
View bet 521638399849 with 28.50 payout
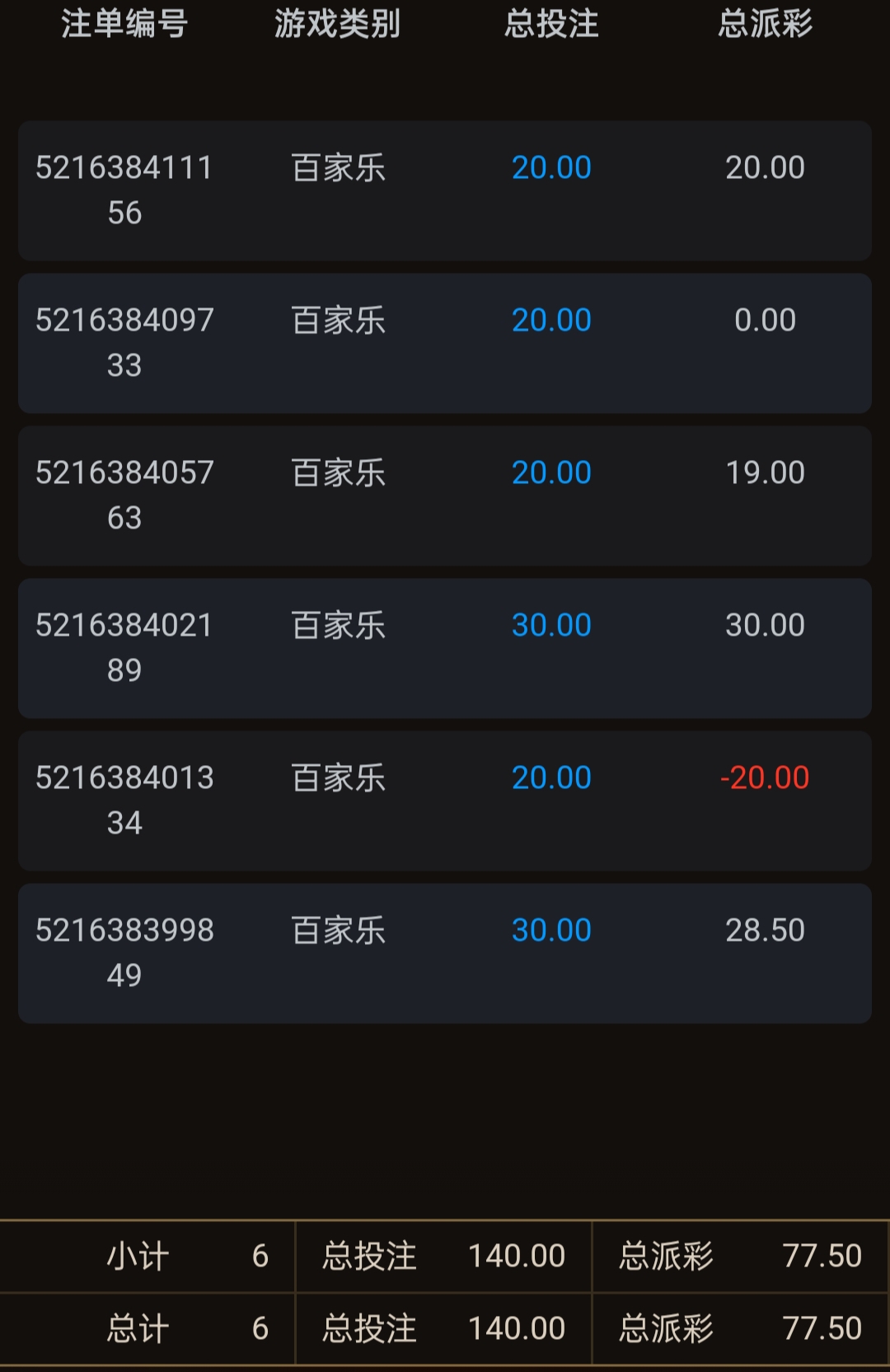tap(445, 953)
